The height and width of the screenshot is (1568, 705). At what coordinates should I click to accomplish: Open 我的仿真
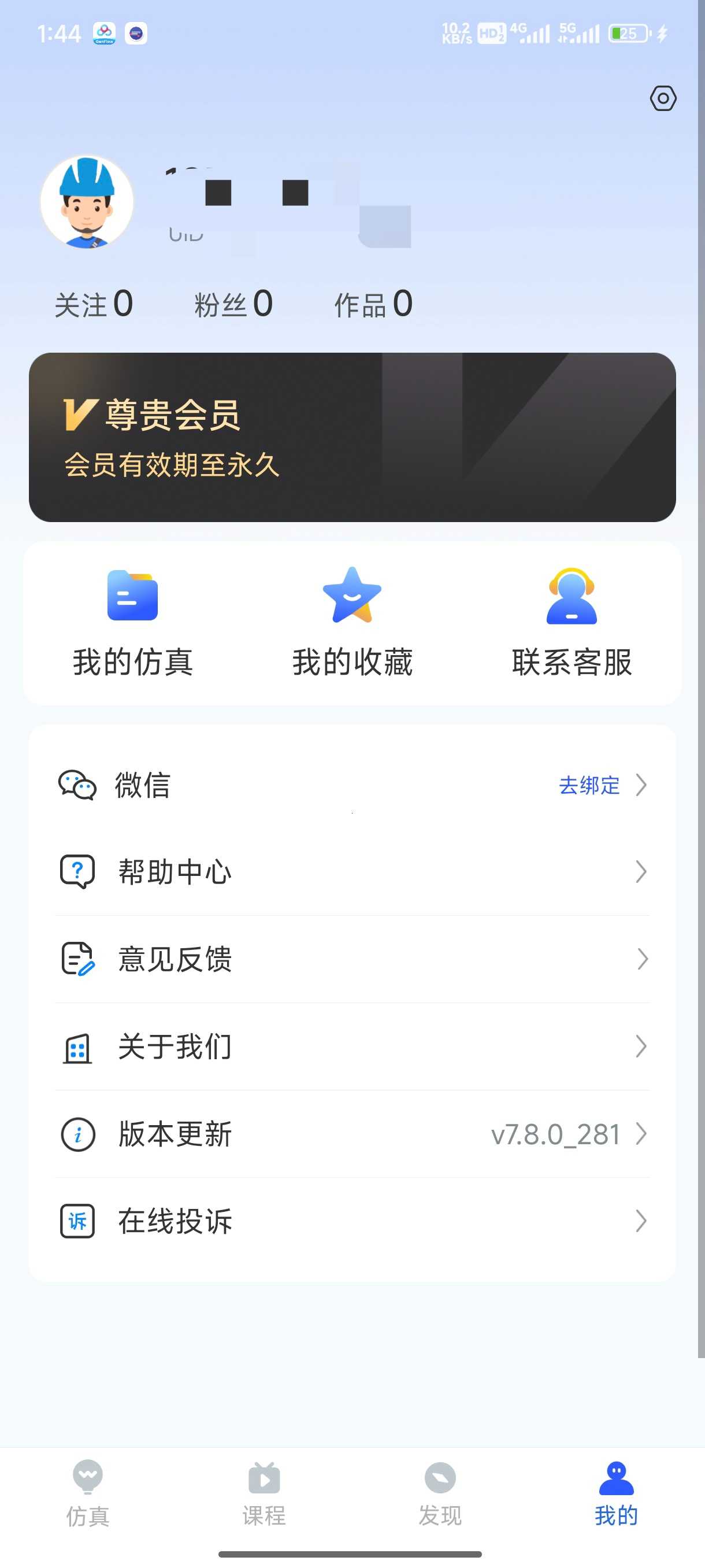[x=132, y=623]
